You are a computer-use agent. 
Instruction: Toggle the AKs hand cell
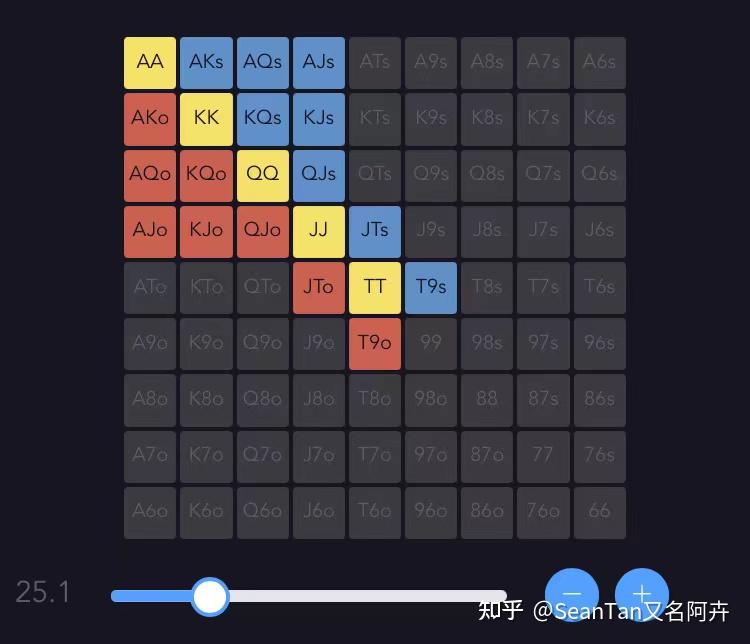(206, 62)
